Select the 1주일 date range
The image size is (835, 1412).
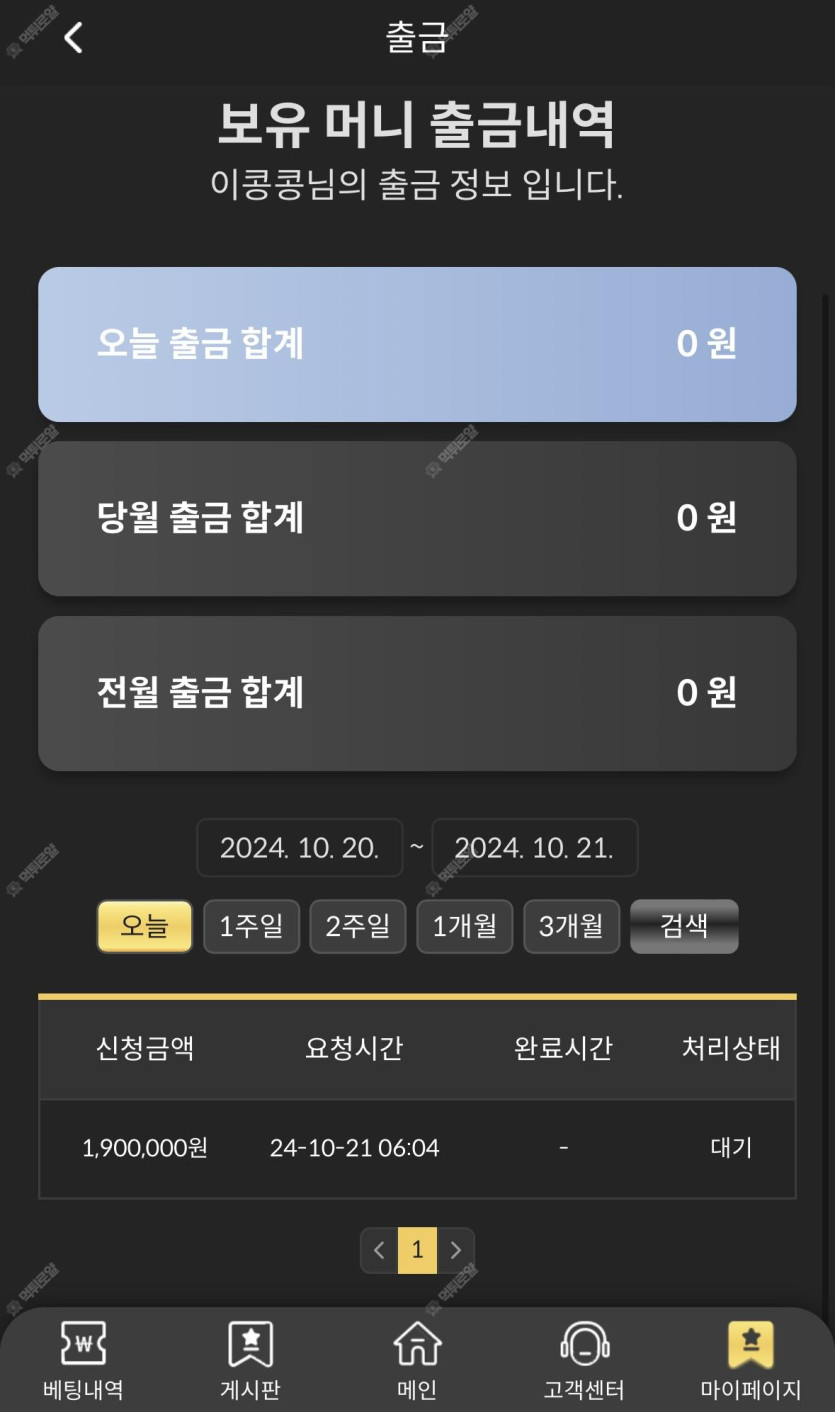click(251, 926)
